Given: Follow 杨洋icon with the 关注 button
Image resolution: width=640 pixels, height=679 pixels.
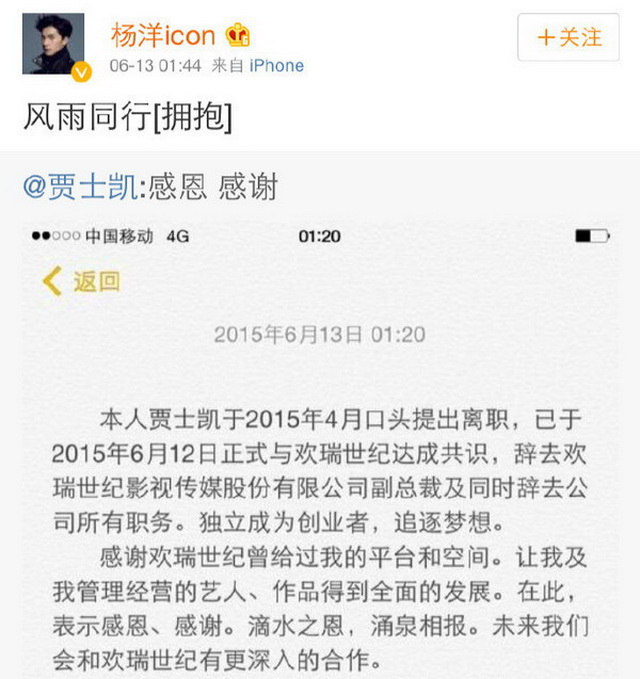Looking at the screenshot, I should click(569, 38).
